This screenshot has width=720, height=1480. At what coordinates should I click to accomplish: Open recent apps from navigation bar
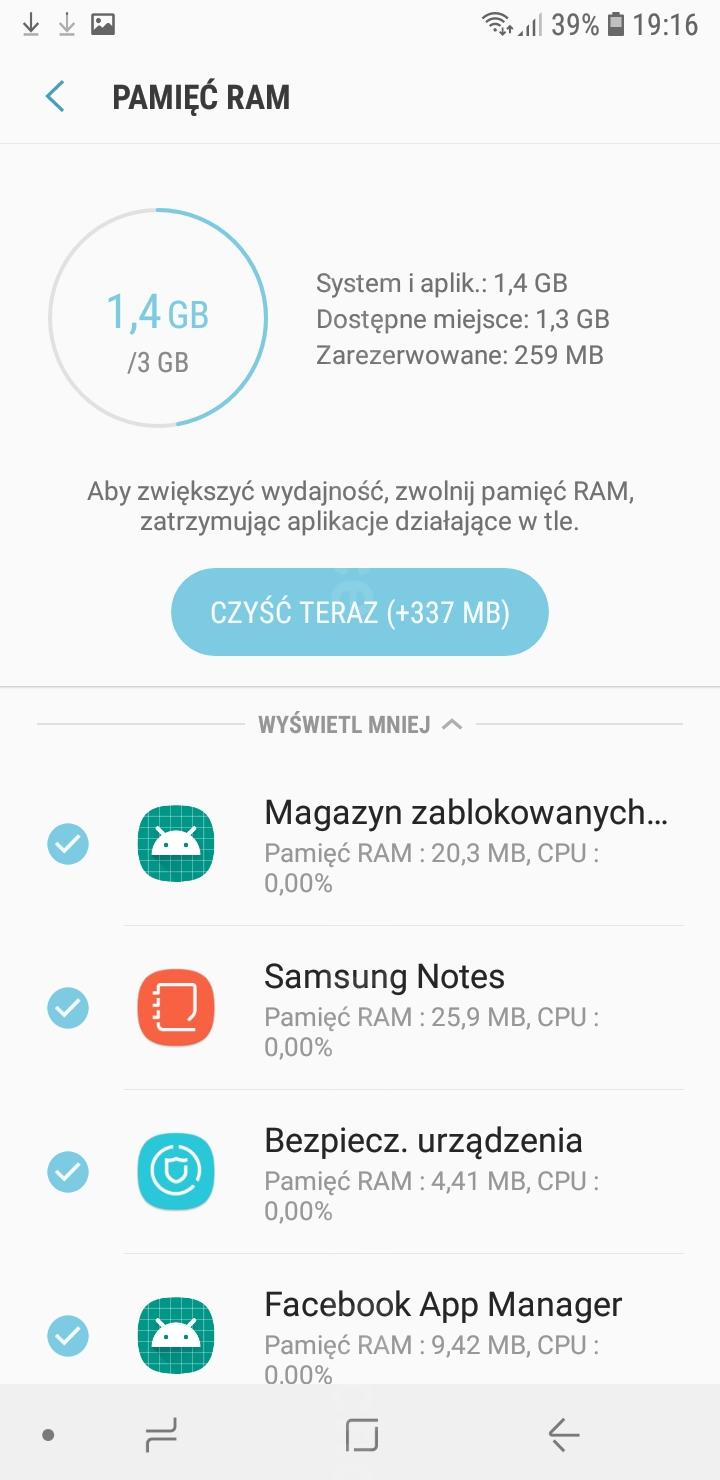[161, 1435]
